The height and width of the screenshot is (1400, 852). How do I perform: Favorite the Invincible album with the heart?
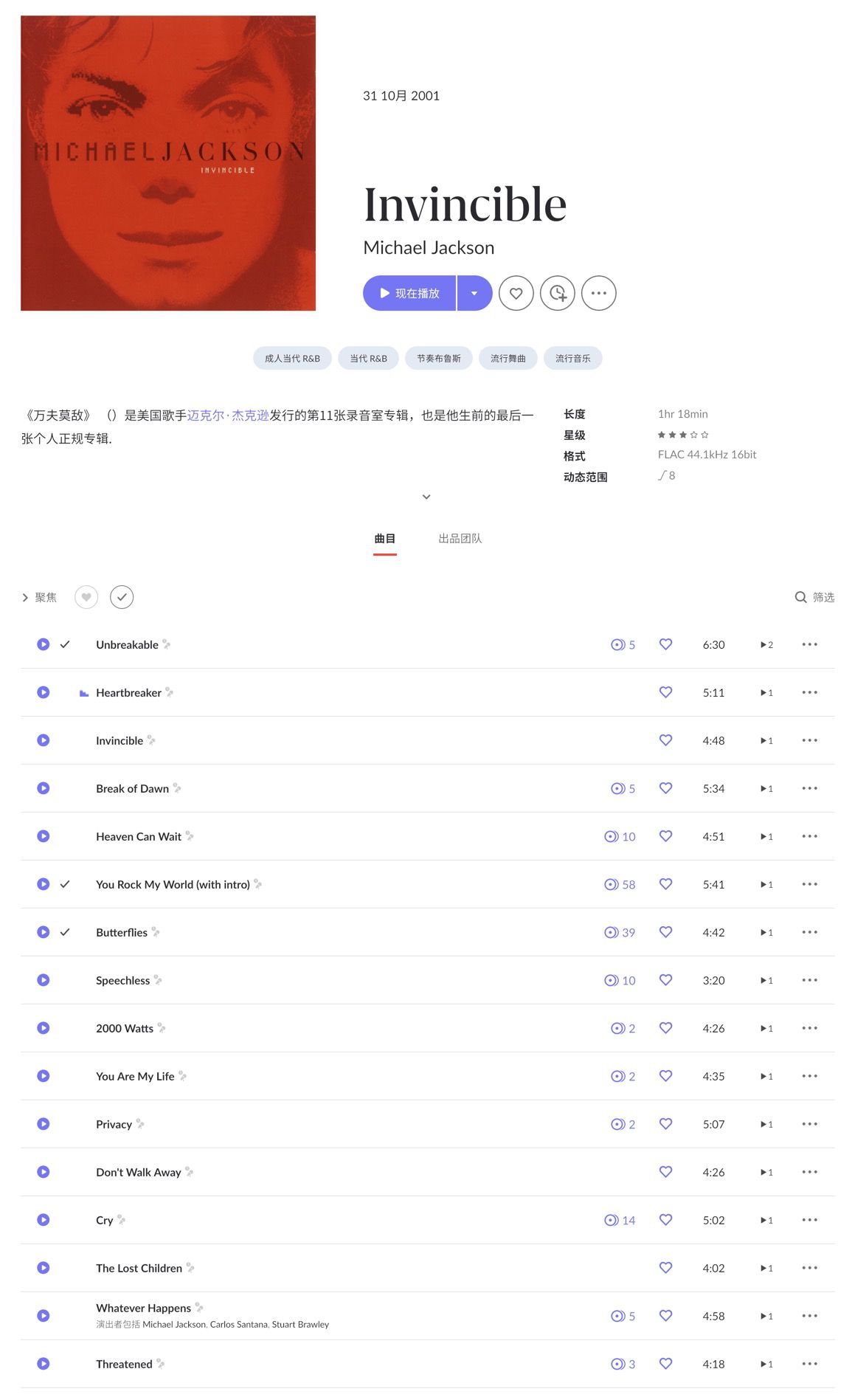[x=516, y=293]
